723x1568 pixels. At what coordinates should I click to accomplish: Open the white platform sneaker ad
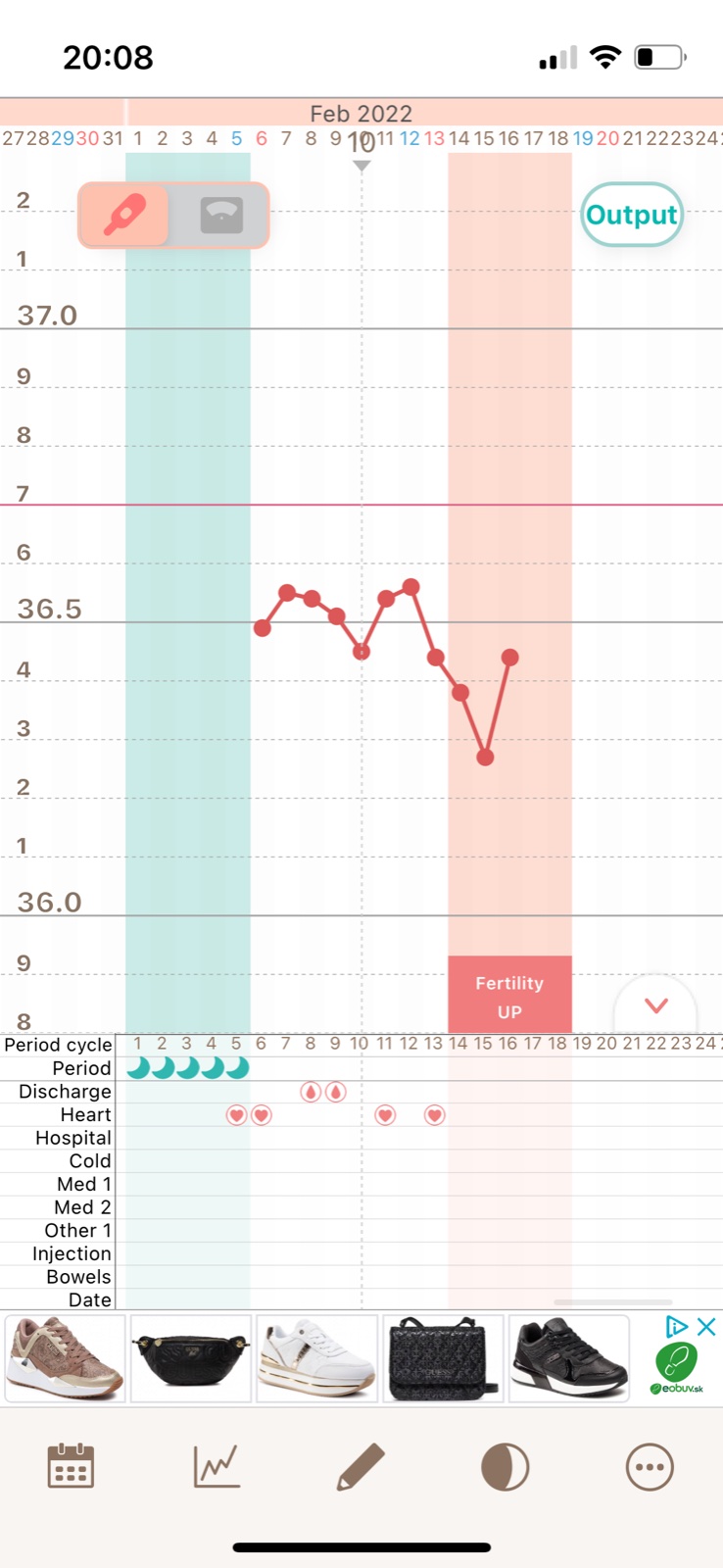tap(316, 1359)
